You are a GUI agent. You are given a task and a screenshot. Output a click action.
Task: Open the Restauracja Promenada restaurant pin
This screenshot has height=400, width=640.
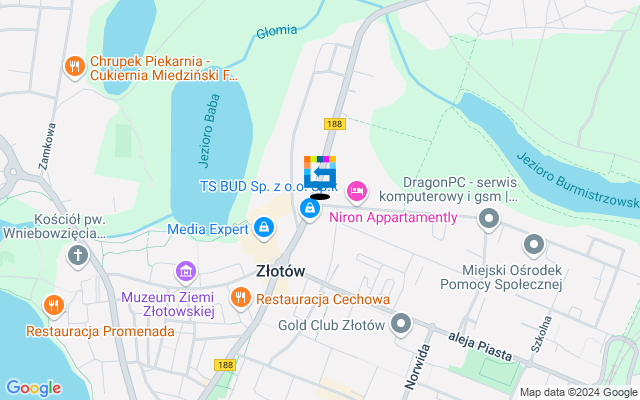pyautogui.click(x=52, y=305)
